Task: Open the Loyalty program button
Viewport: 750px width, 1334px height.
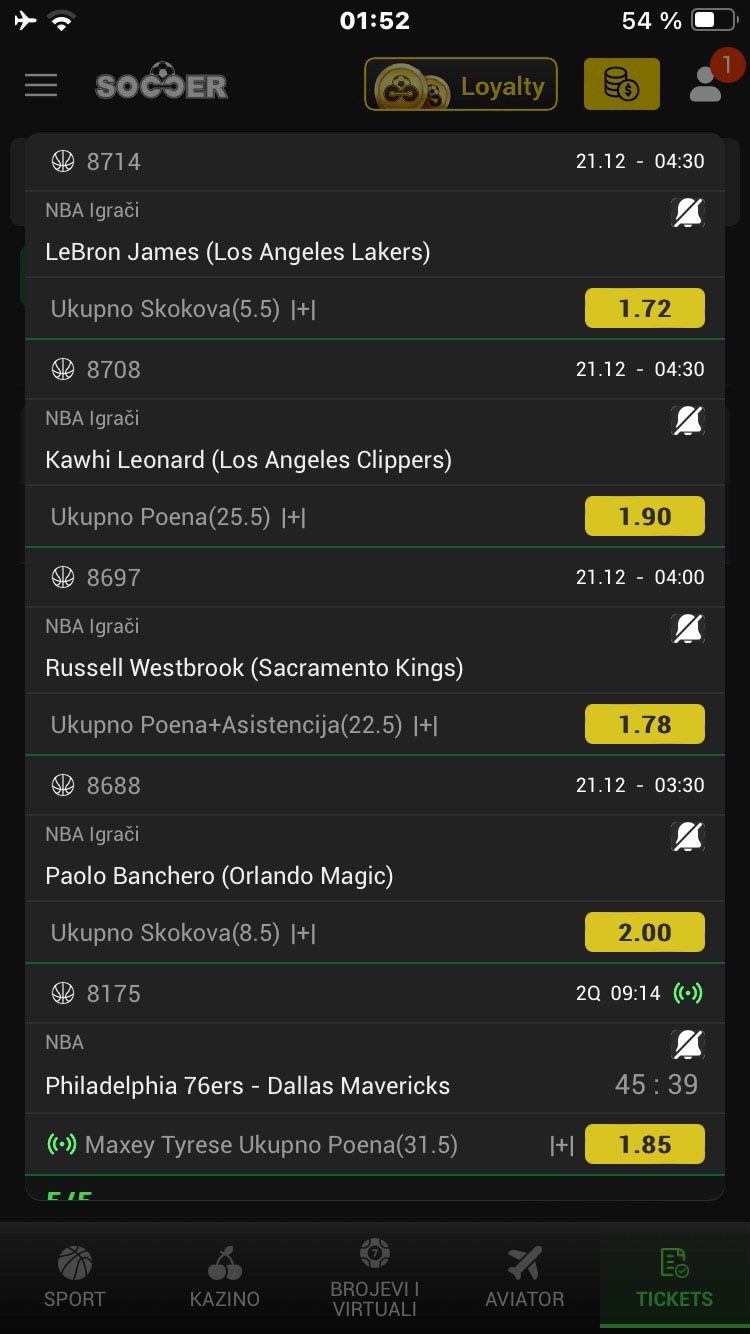Action: coord(460,85)
